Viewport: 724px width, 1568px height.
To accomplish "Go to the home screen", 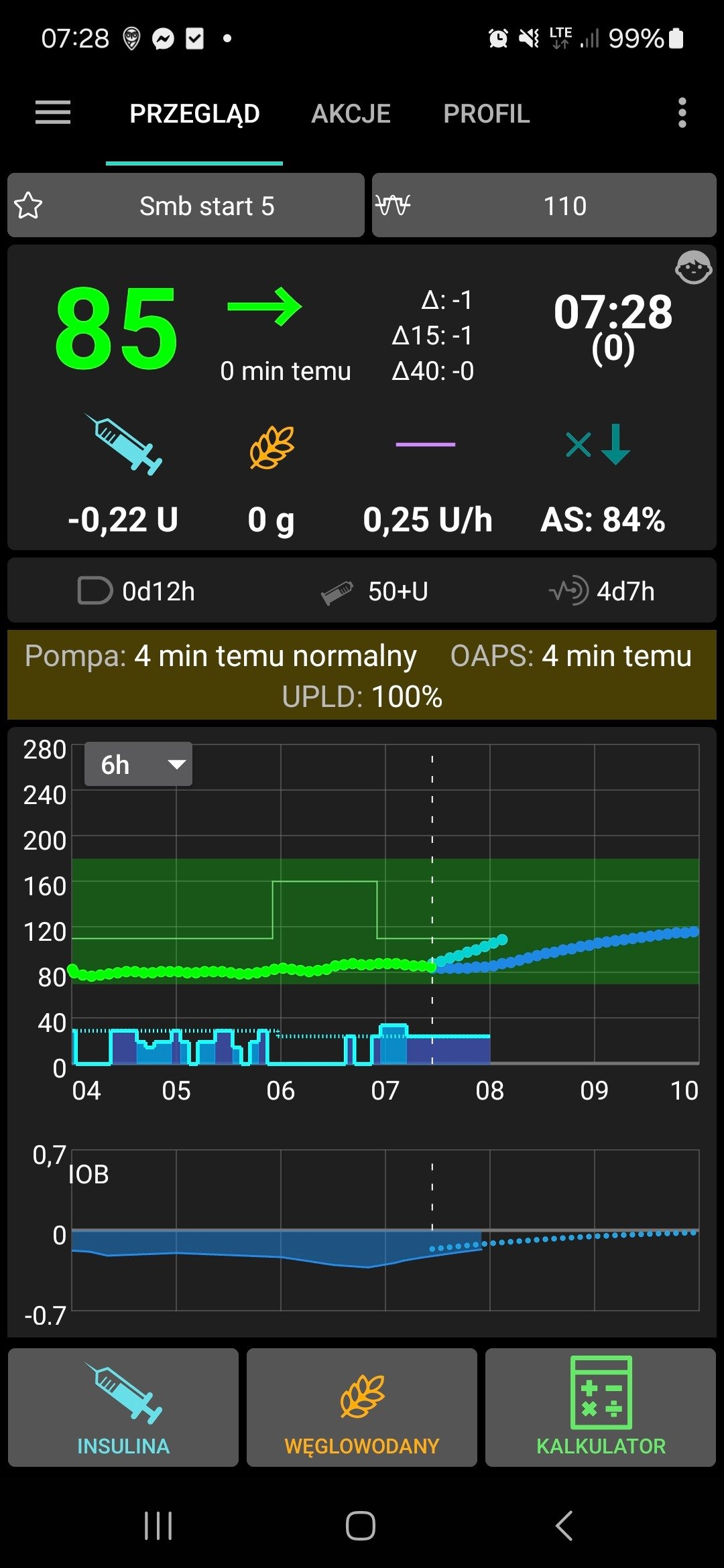I will 360,1526.
